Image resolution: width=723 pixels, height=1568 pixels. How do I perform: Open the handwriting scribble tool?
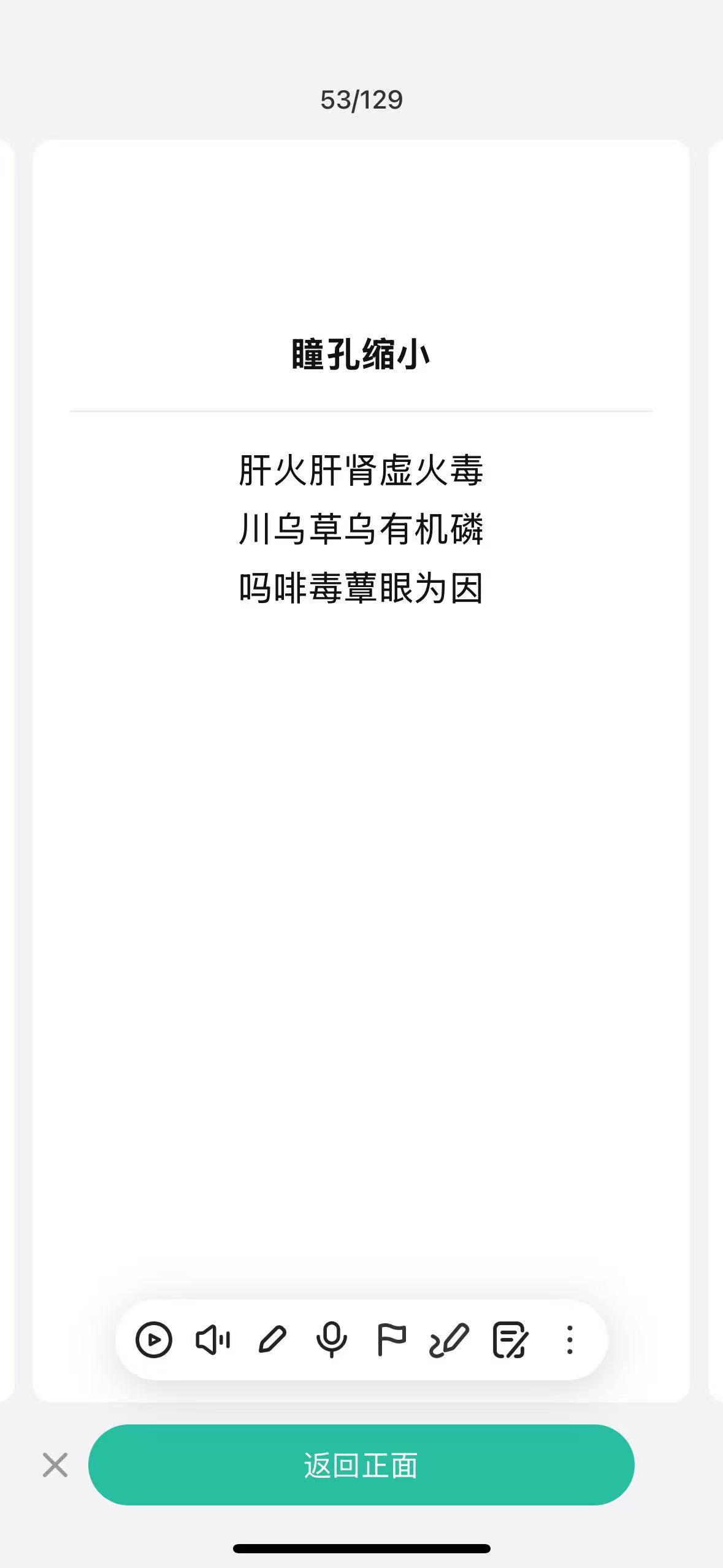tap(449, 1340)
